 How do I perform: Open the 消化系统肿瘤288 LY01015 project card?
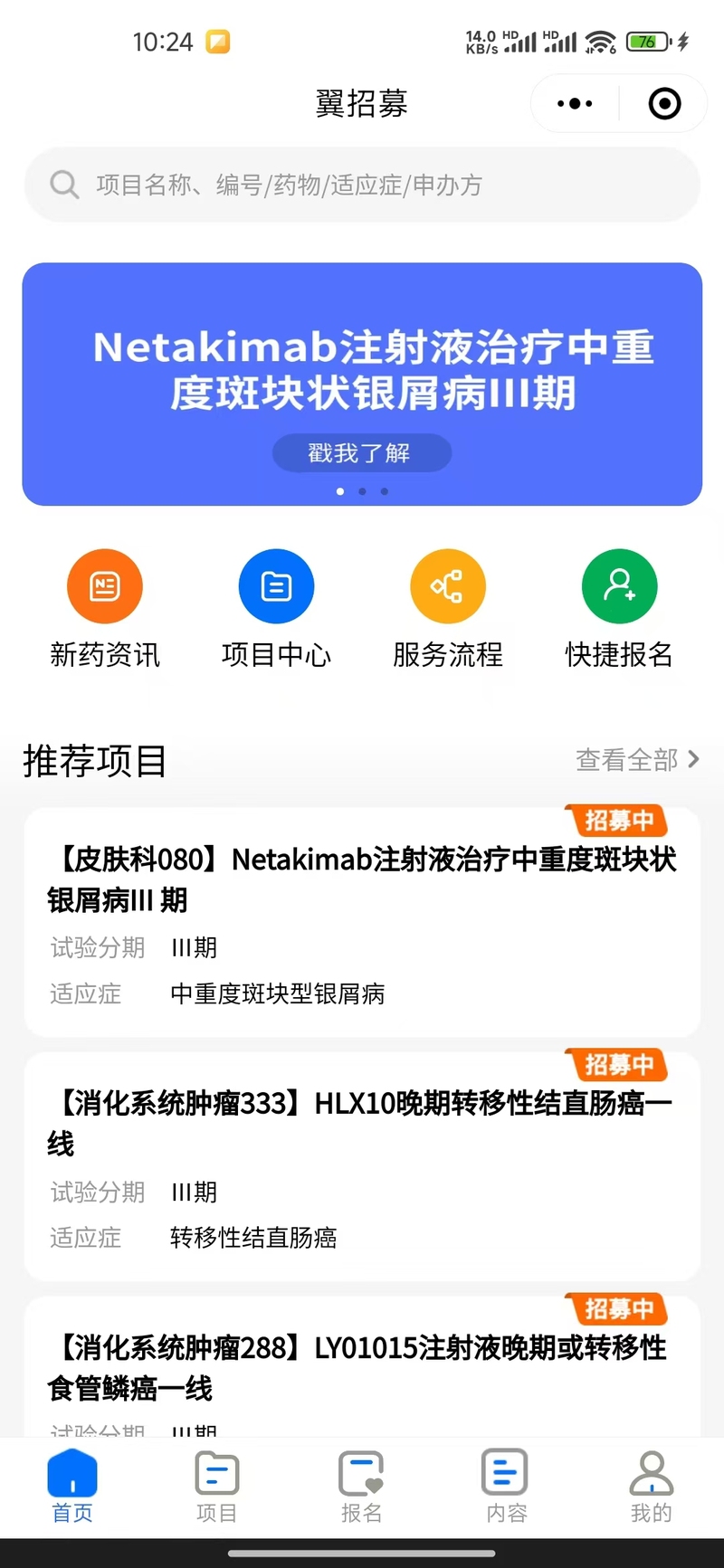tap(362, 1366)
